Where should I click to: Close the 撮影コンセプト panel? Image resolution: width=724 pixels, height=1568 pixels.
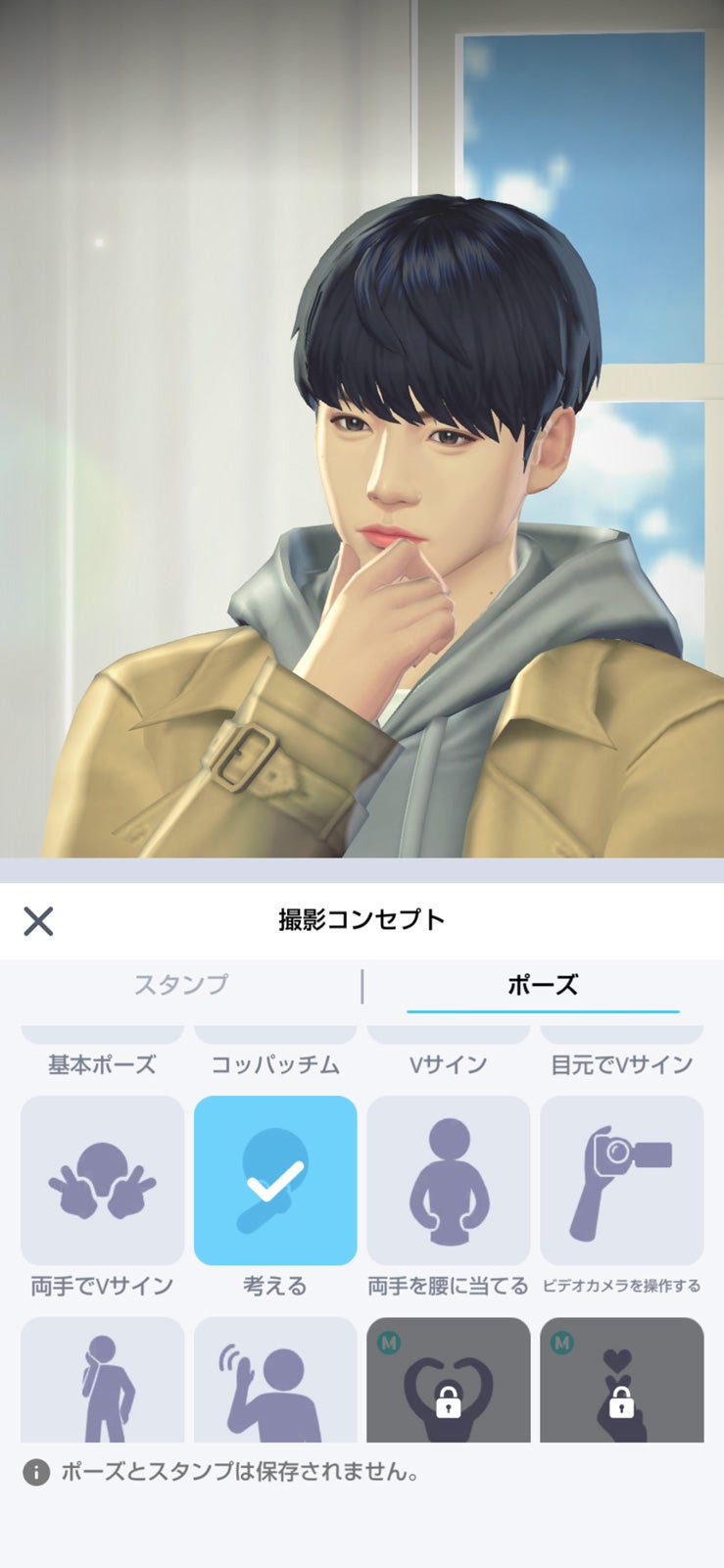(38, 920)
